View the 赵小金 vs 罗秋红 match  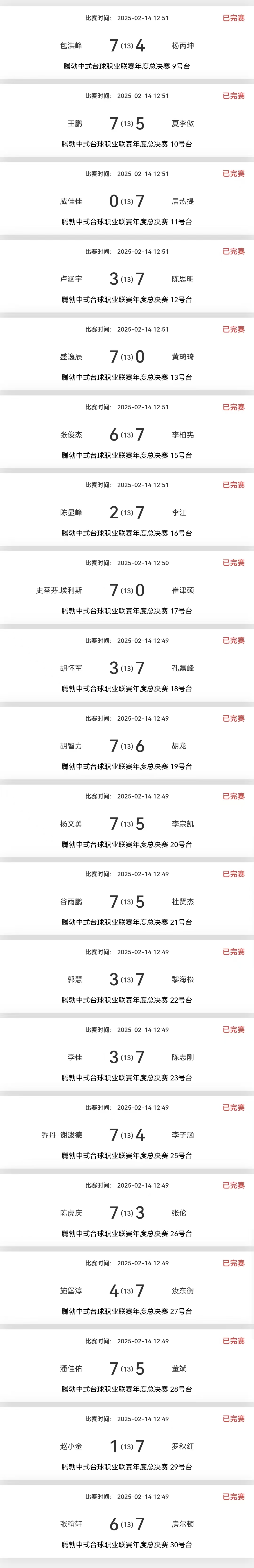click(x=127, y=1447)
